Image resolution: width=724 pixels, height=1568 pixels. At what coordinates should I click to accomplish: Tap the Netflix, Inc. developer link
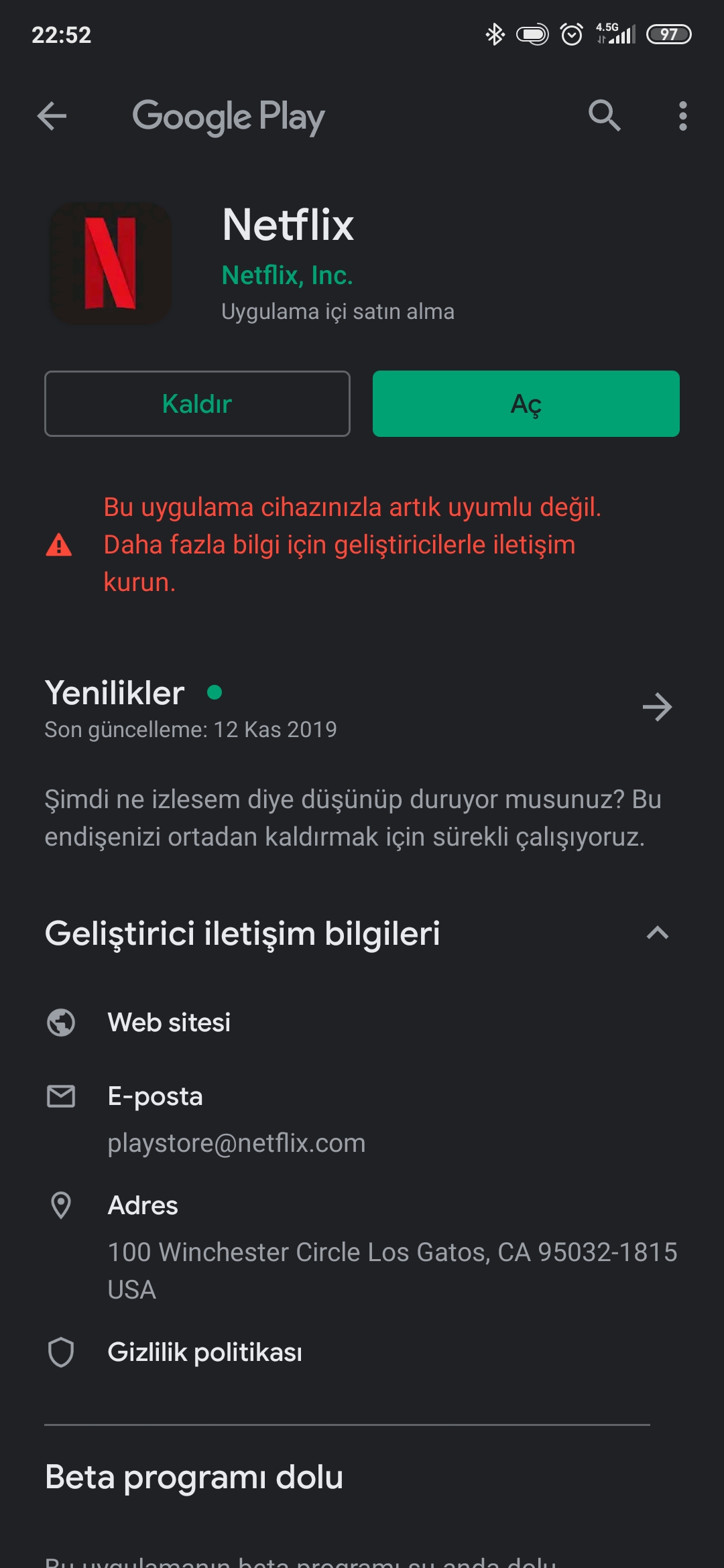point(287,275)
